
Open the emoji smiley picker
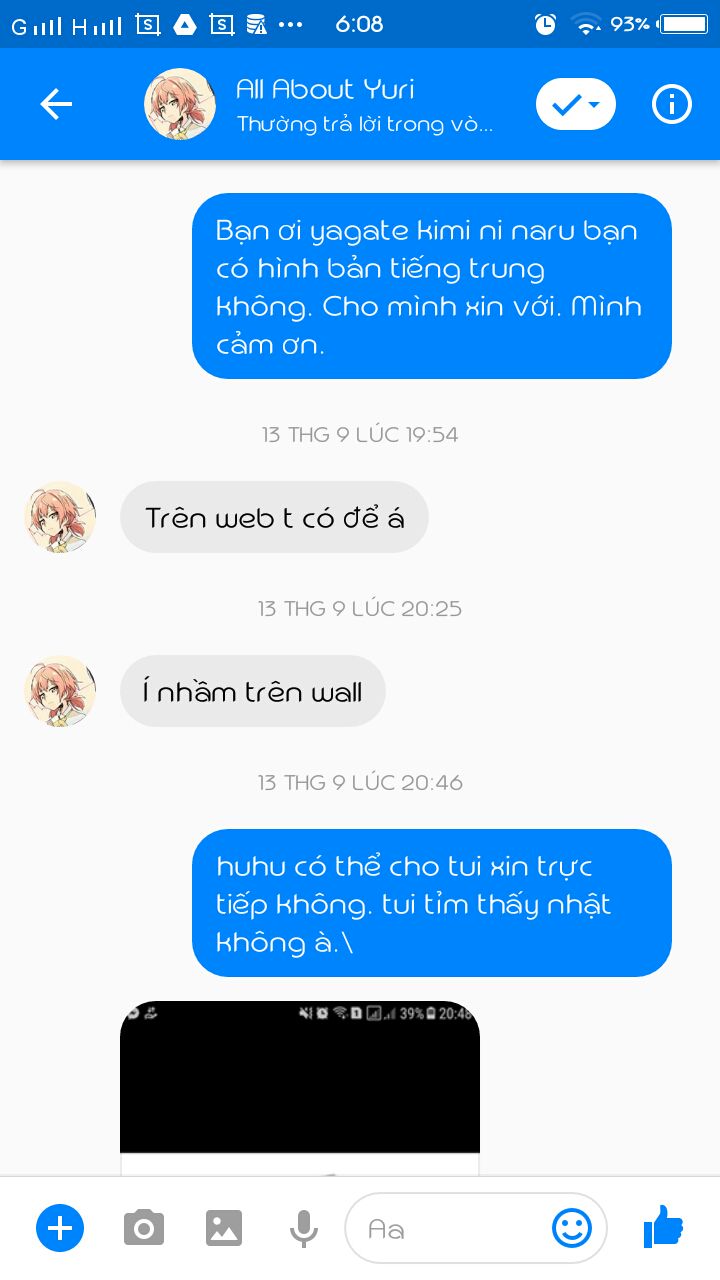point(572,1228)
